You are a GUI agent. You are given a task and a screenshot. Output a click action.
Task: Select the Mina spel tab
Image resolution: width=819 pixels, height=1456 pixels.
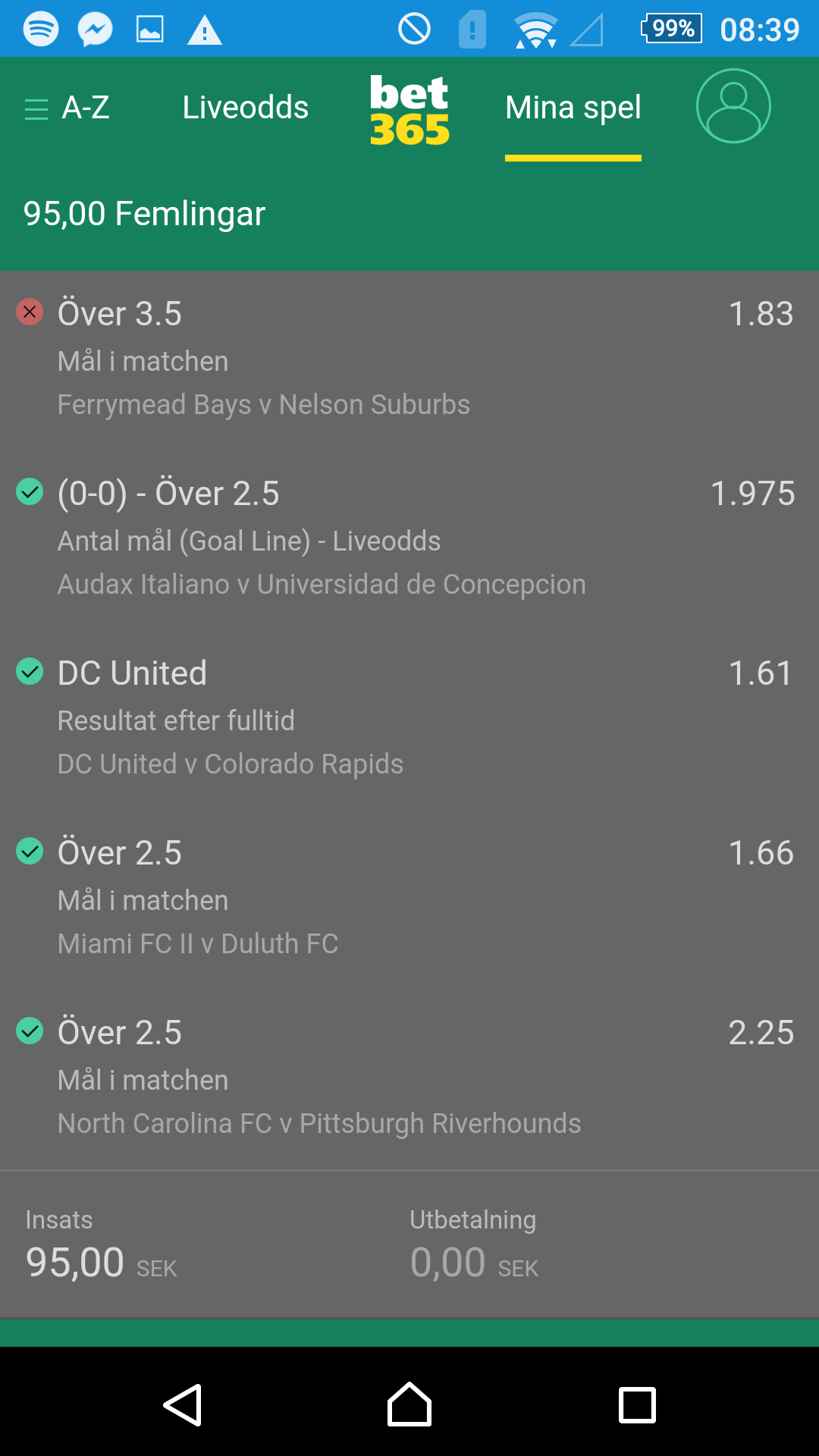click(573, 108)
